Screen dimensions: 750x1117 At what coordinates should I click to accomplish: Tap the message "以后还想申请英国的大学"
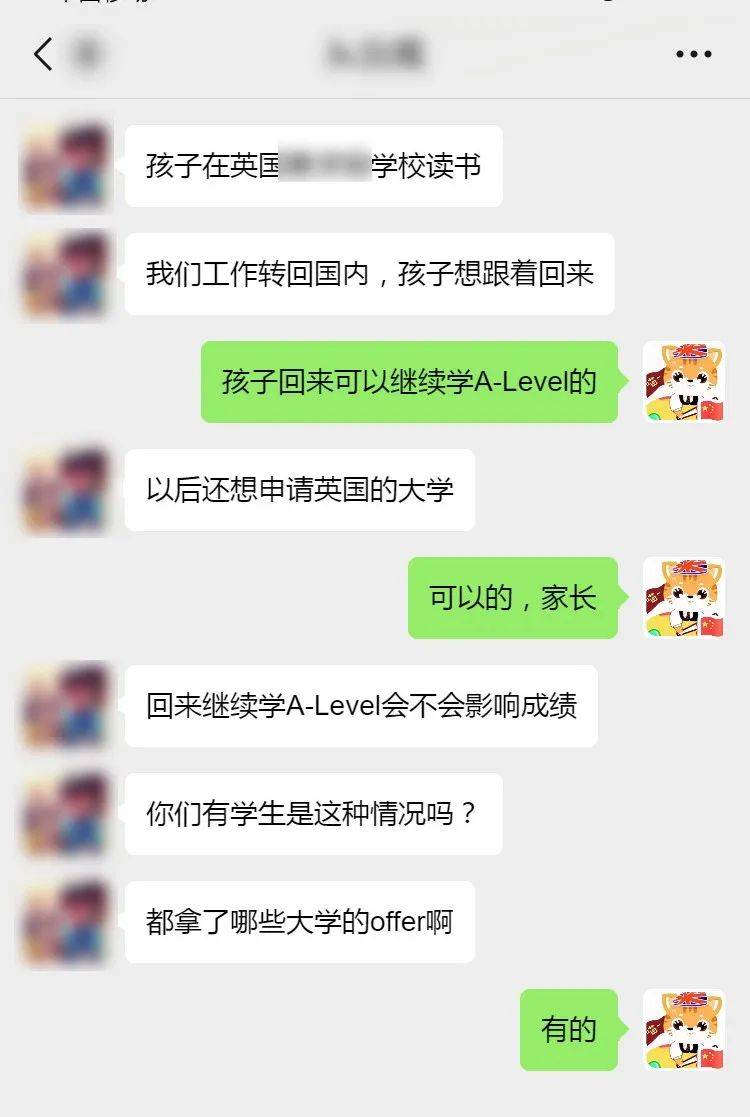[300, 490]
